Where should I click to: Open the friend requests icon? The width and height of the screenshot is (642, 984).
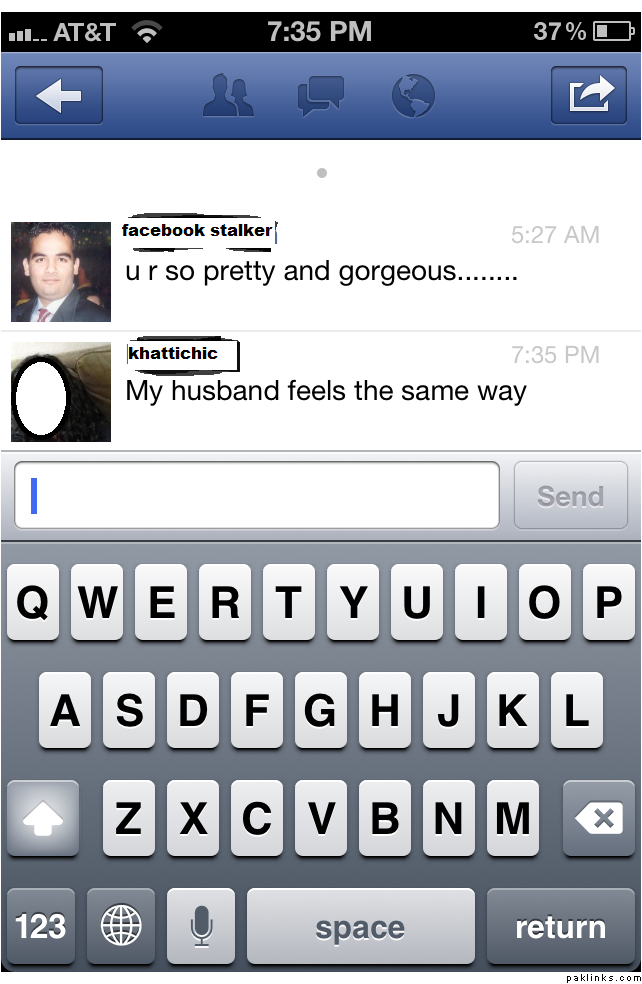click(228, 96)
